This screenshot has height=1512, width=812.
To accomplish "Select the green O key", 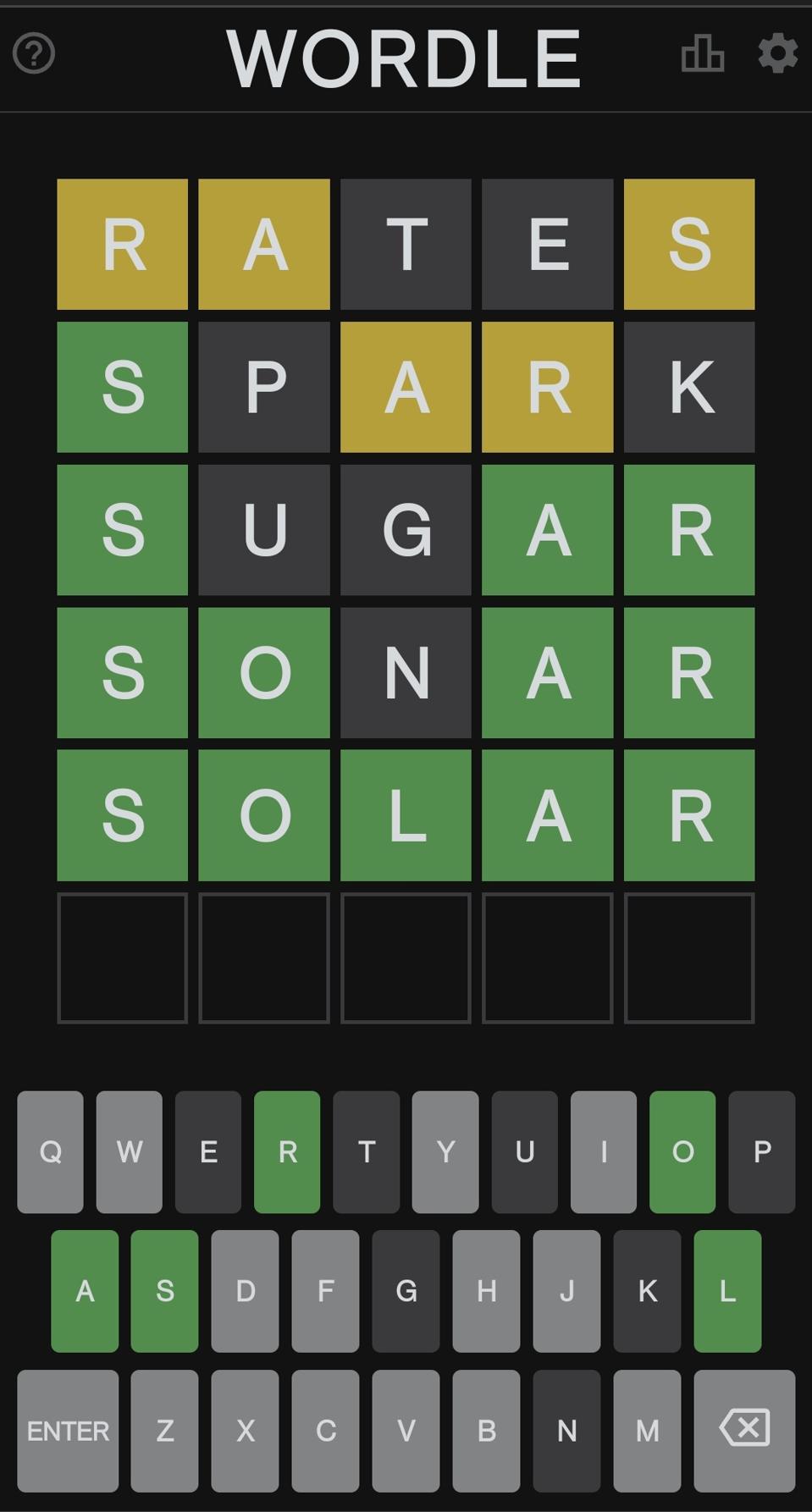I will tap(682, 1151).
